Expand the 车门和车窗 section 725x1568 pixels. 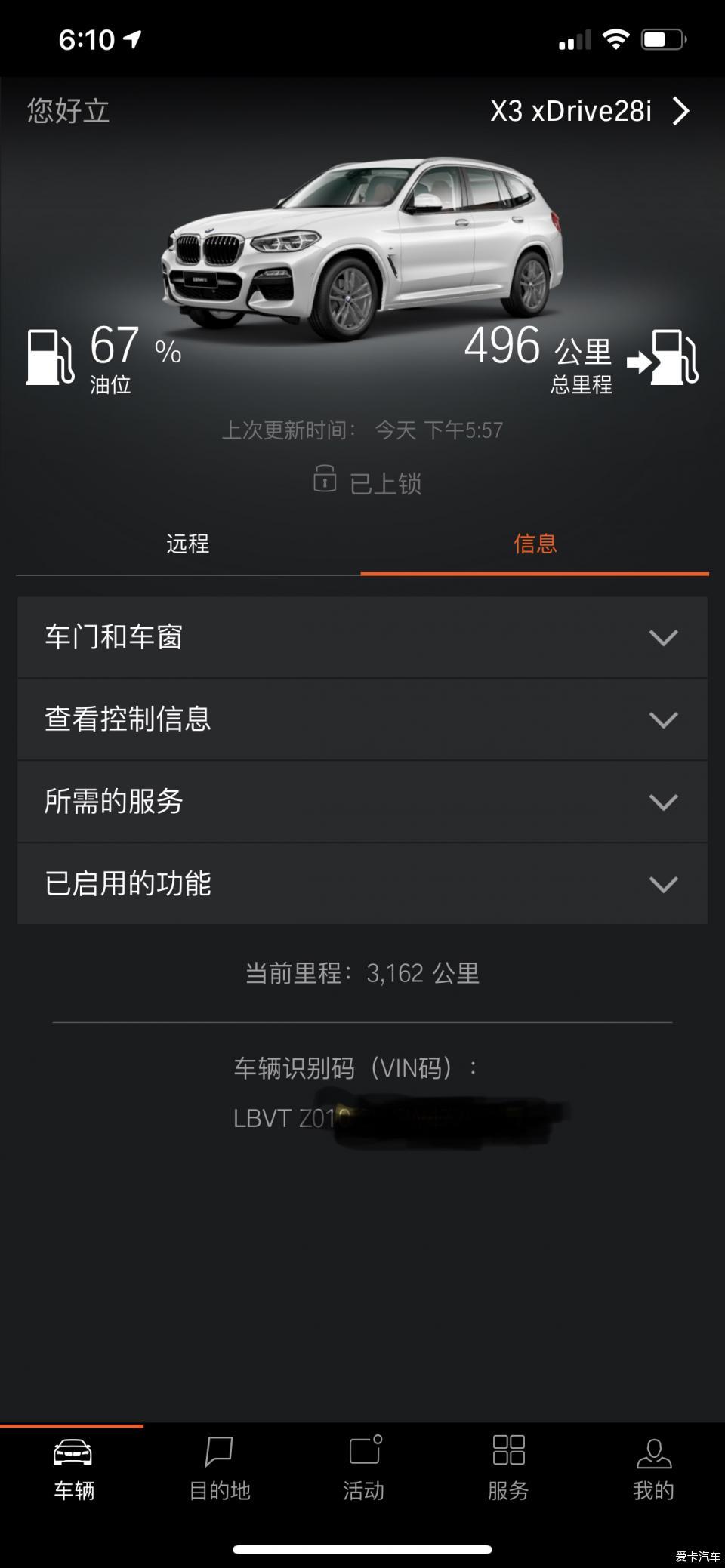pos(362,637)
